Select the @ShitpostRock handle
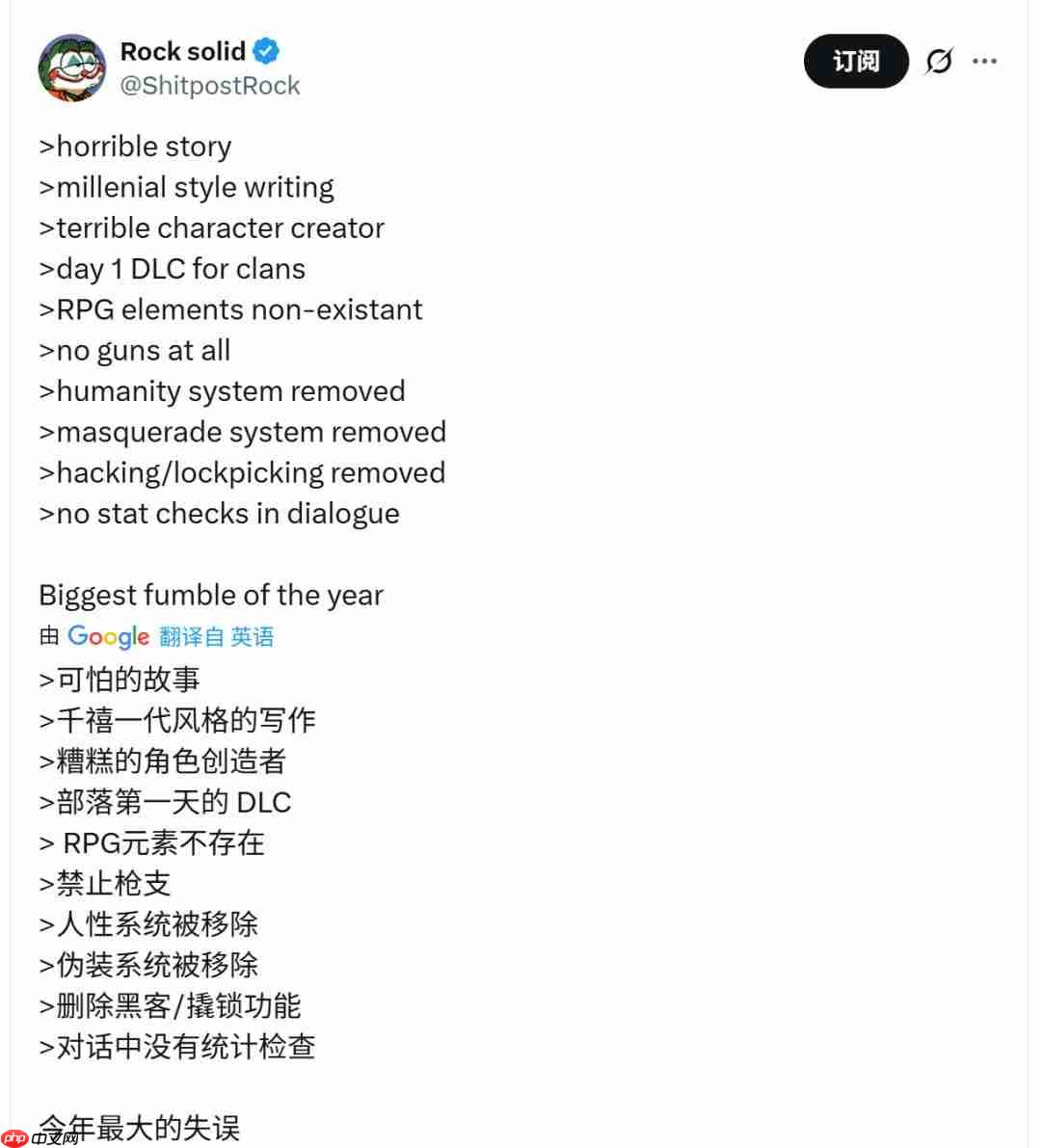1041x1148 pixels. tap(210, 85)
